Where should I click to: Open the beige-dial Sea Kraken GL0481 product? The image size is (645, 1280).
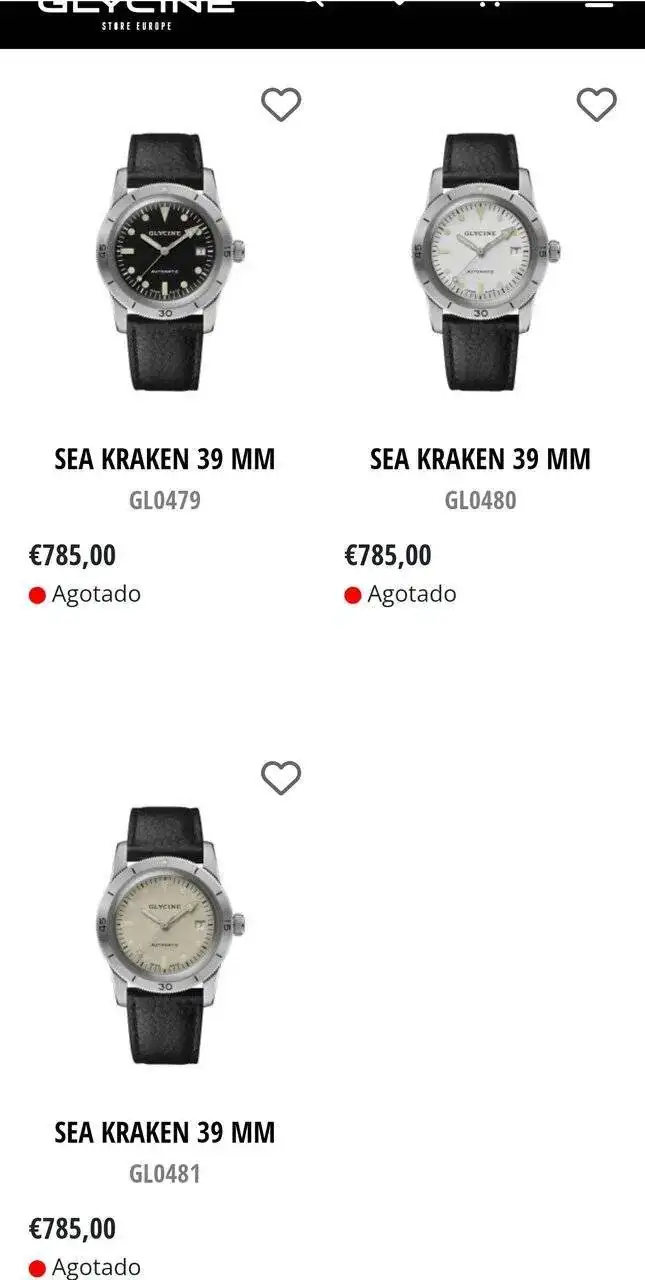point(165,935)
